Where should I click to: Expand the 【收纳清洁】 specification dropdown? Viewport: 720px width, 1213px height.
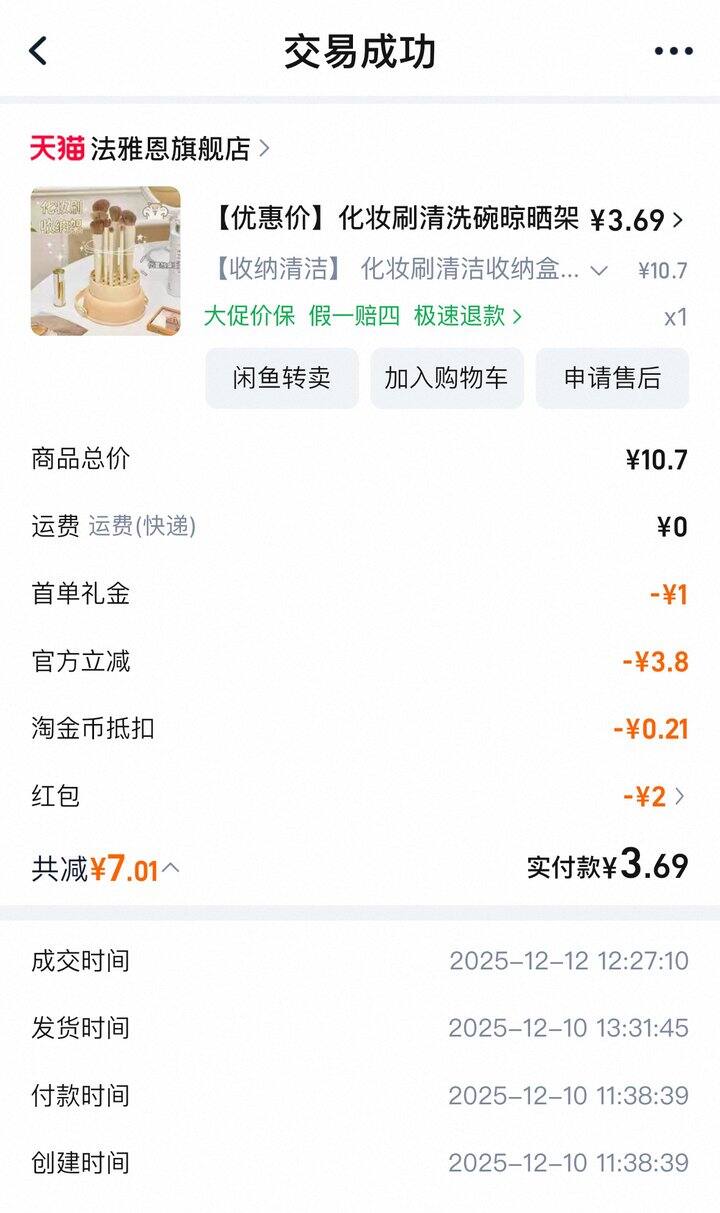coord(599,270)
